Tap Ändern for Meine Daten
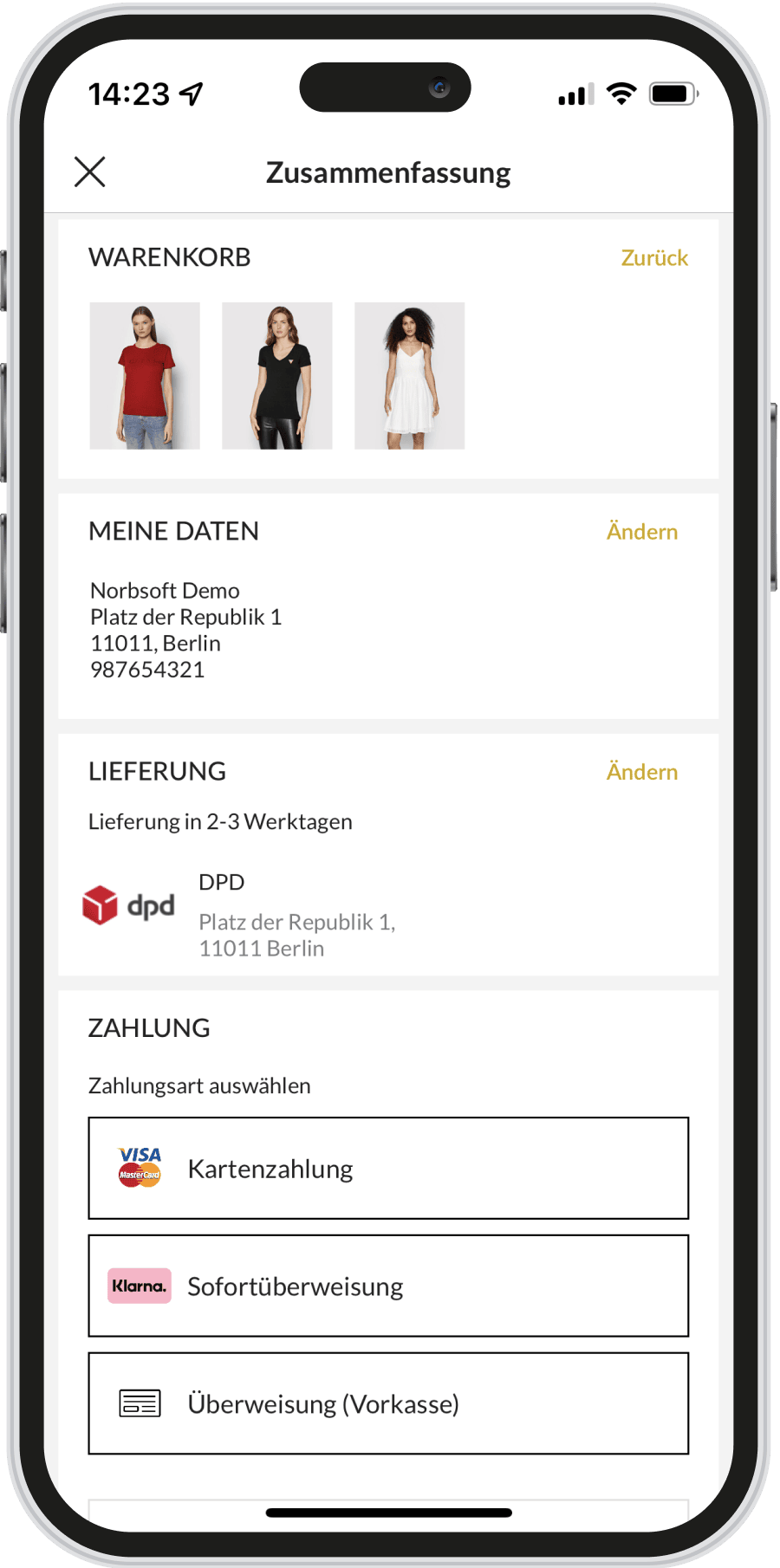The image size is (780, 1568). (x=642, y=532)
